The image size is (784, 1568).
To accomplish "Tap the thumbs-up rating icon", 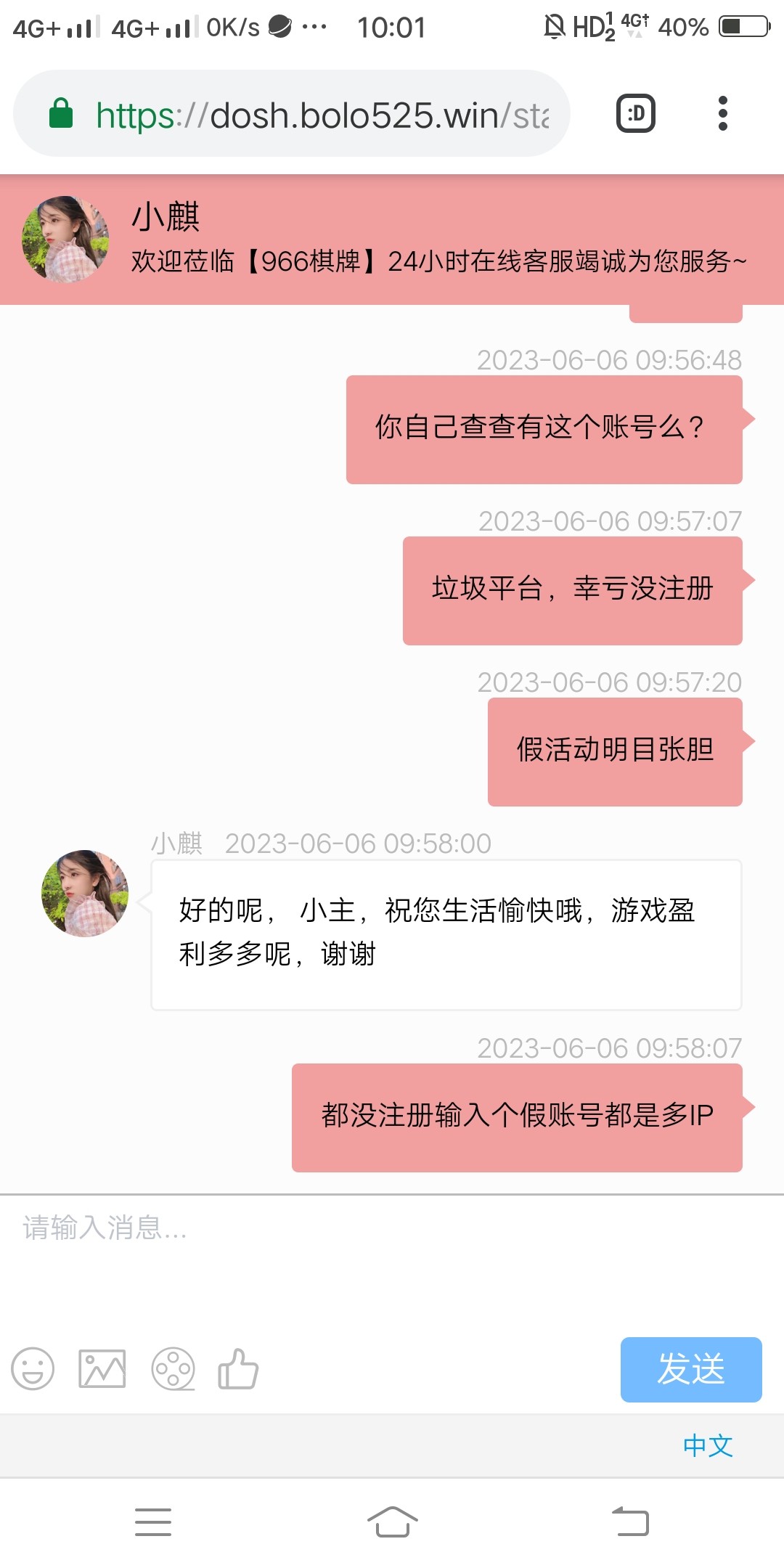I will [238, 1369].
